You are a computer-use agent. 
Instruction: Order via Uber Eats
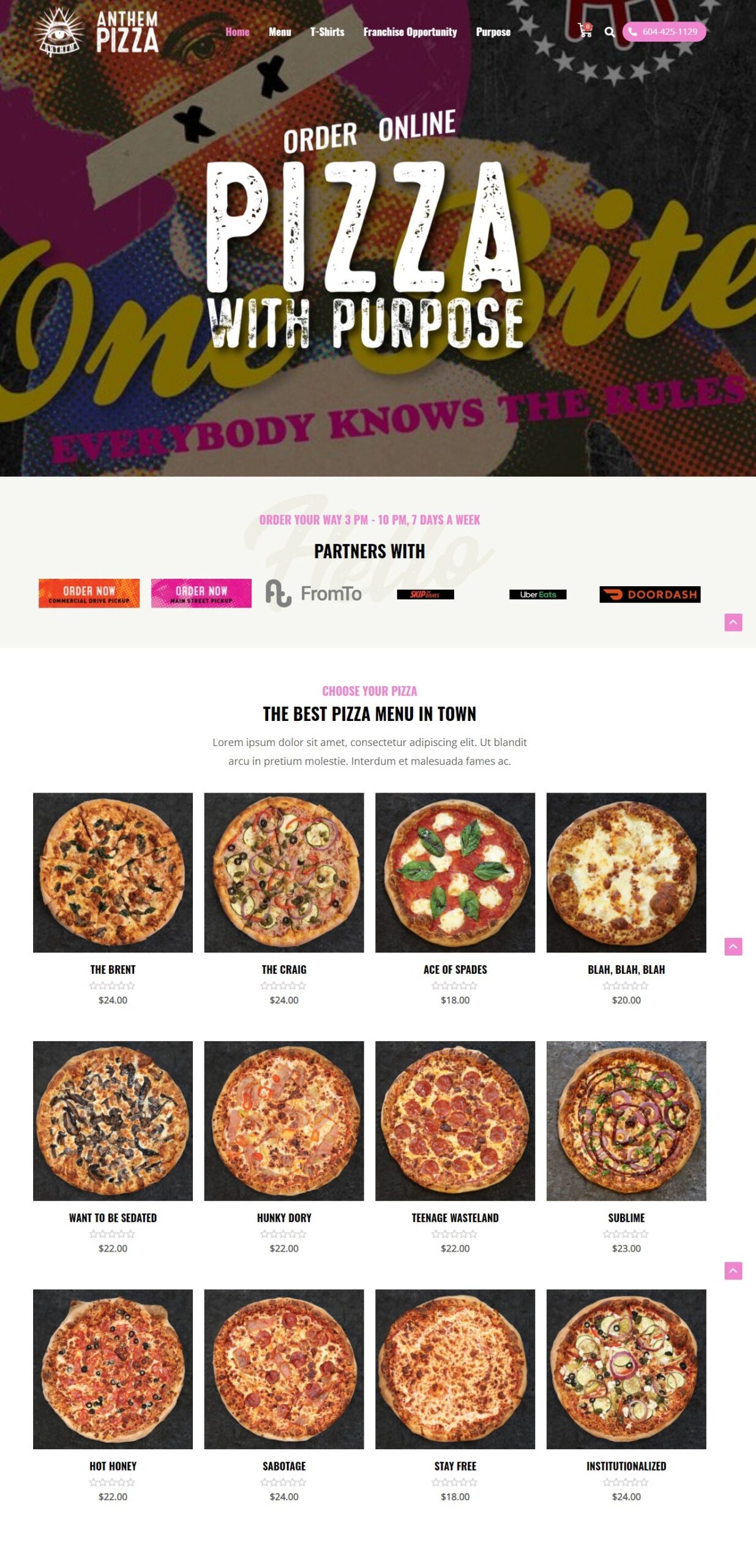[537, 594]
